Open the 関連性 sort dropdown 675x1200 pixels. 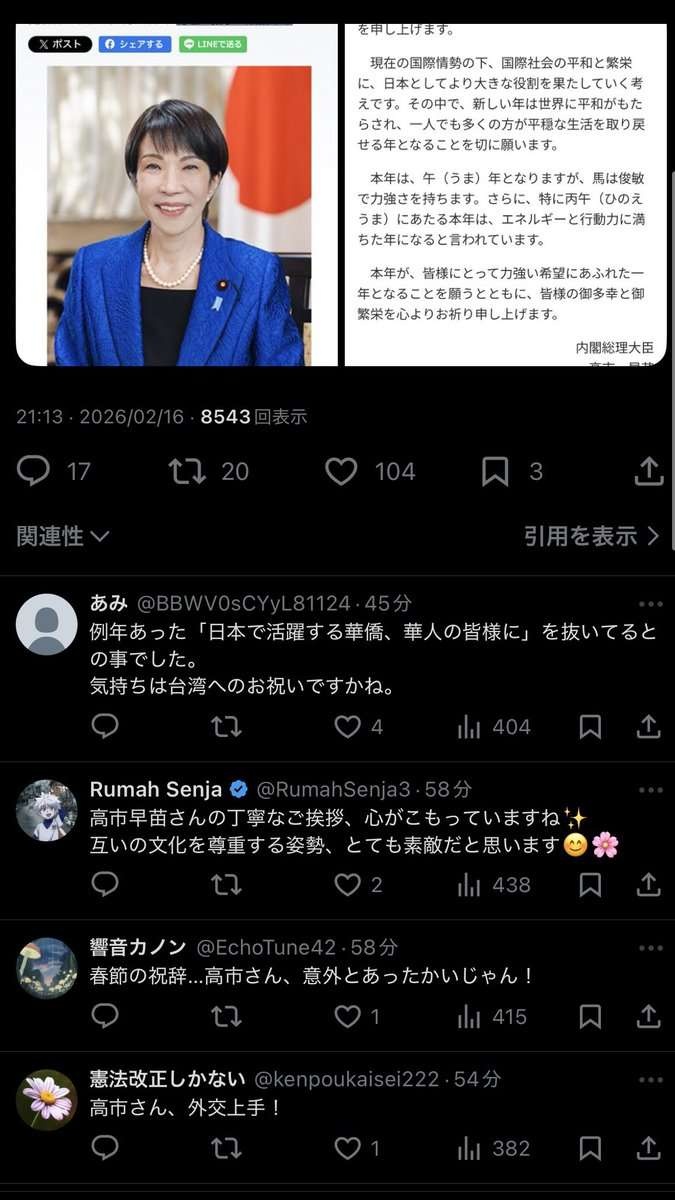pyautogui.click(x=63, y=536)
